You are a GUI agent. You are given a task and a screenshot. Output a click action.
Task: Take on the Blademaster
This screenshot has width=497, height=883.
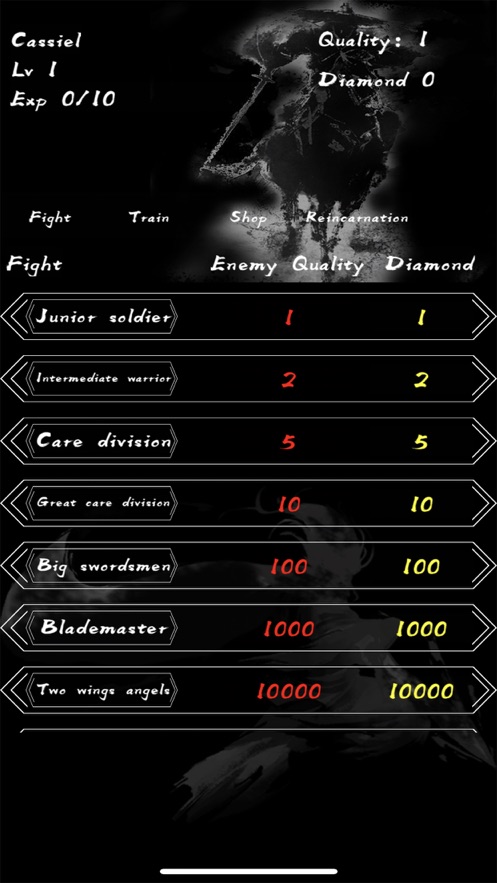(248, 628)
